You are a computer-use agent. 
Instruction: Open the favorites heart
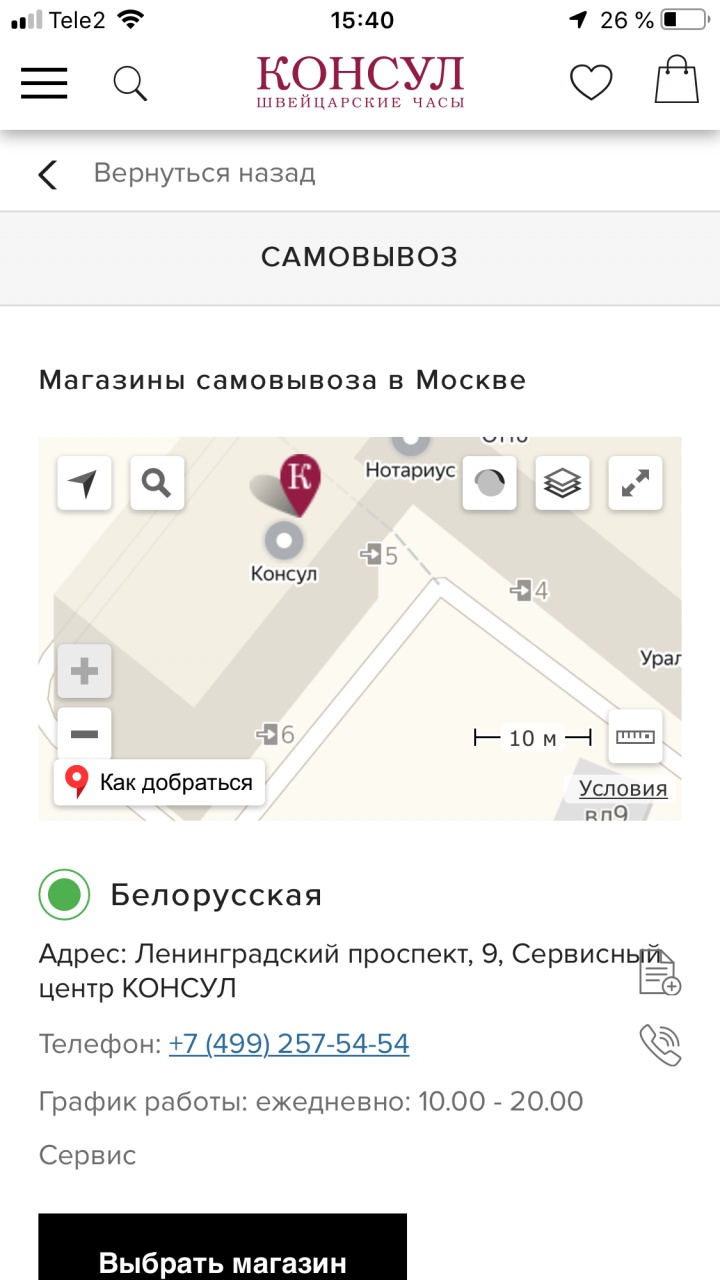[591, 83]
